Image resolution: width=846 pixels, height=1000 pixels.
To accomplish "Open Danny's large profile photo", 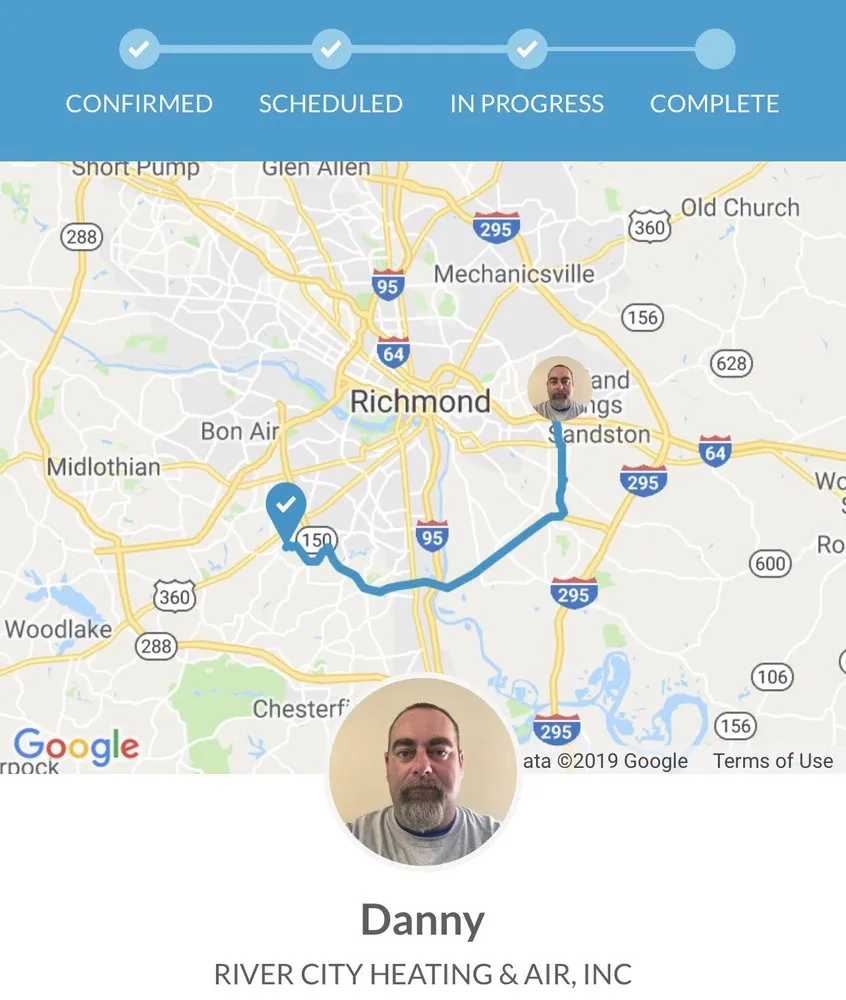I will pos(422,774).
